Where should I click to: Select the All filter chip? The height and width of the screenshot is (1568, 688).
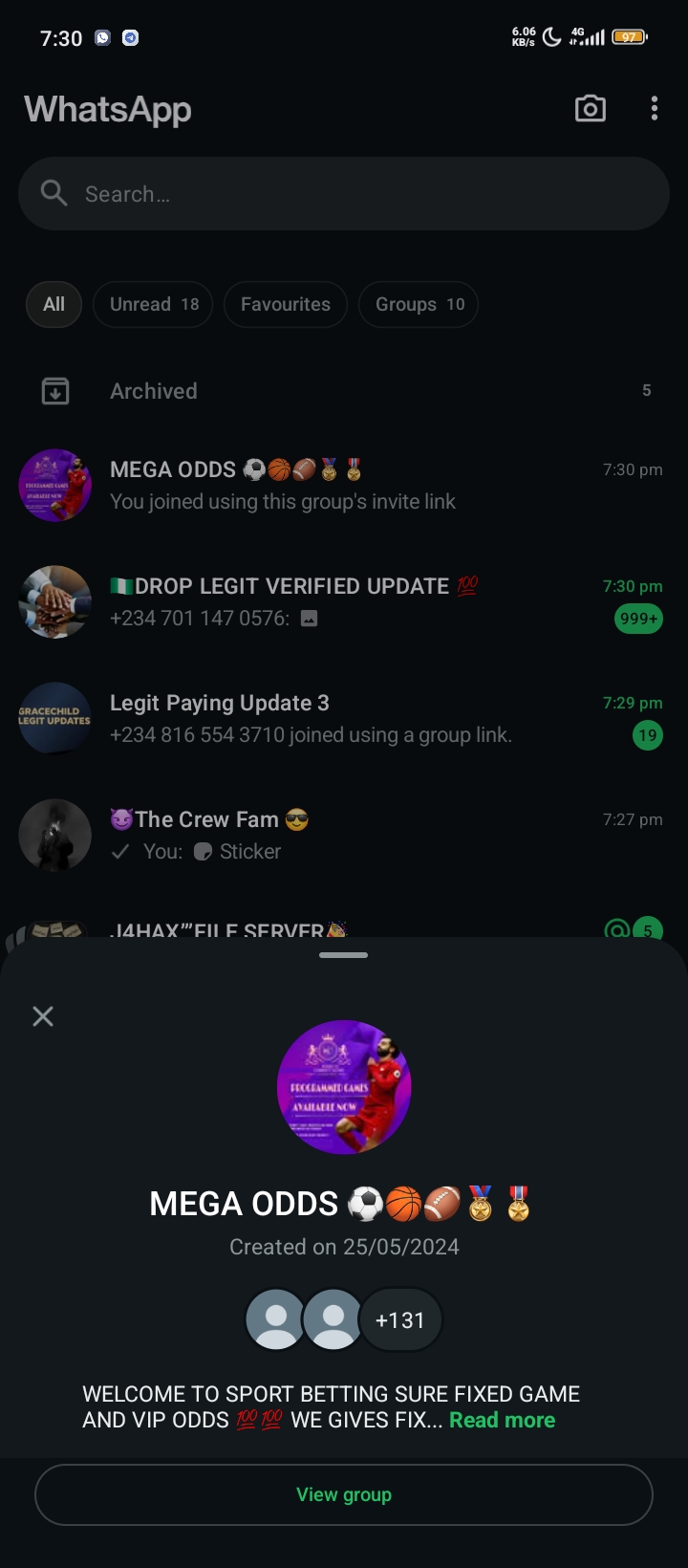click(x=54, y=304)
